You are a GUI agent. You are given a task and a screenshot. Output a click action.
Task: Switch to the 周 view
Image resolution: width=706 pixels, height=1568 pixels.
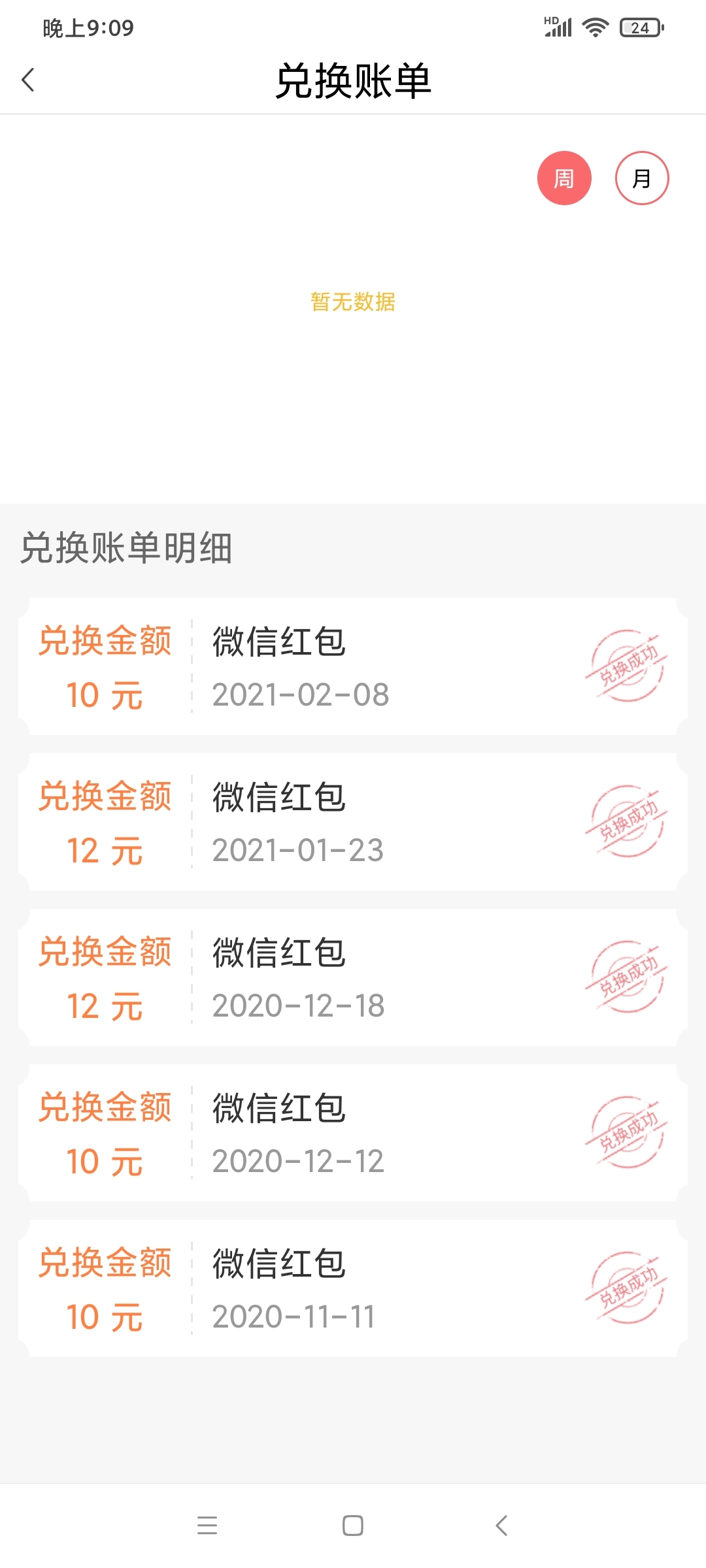coord(563,178)
